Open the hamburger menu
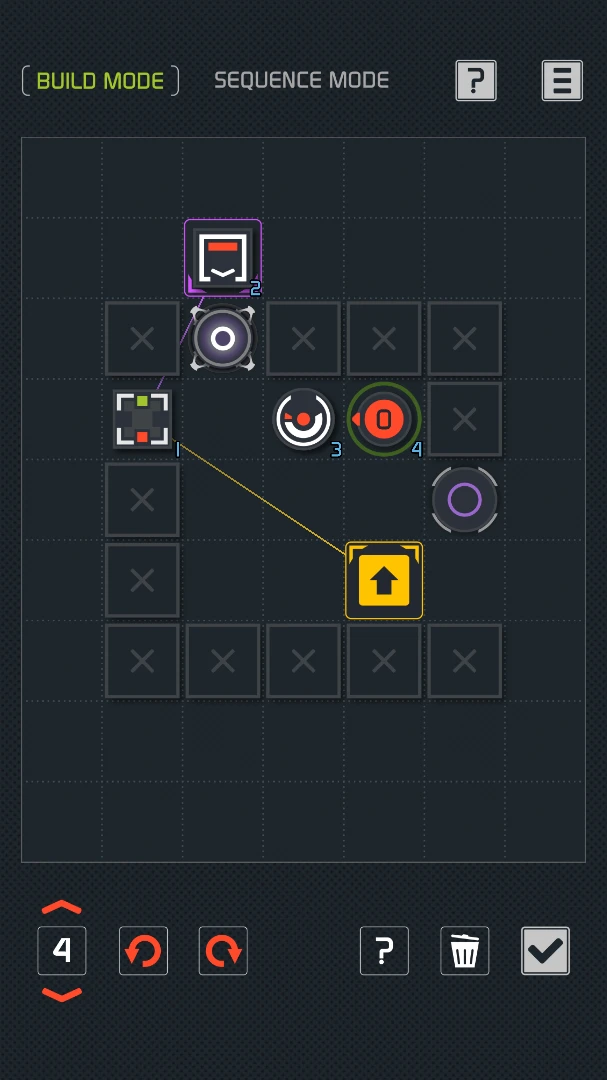 pos(562,80)
